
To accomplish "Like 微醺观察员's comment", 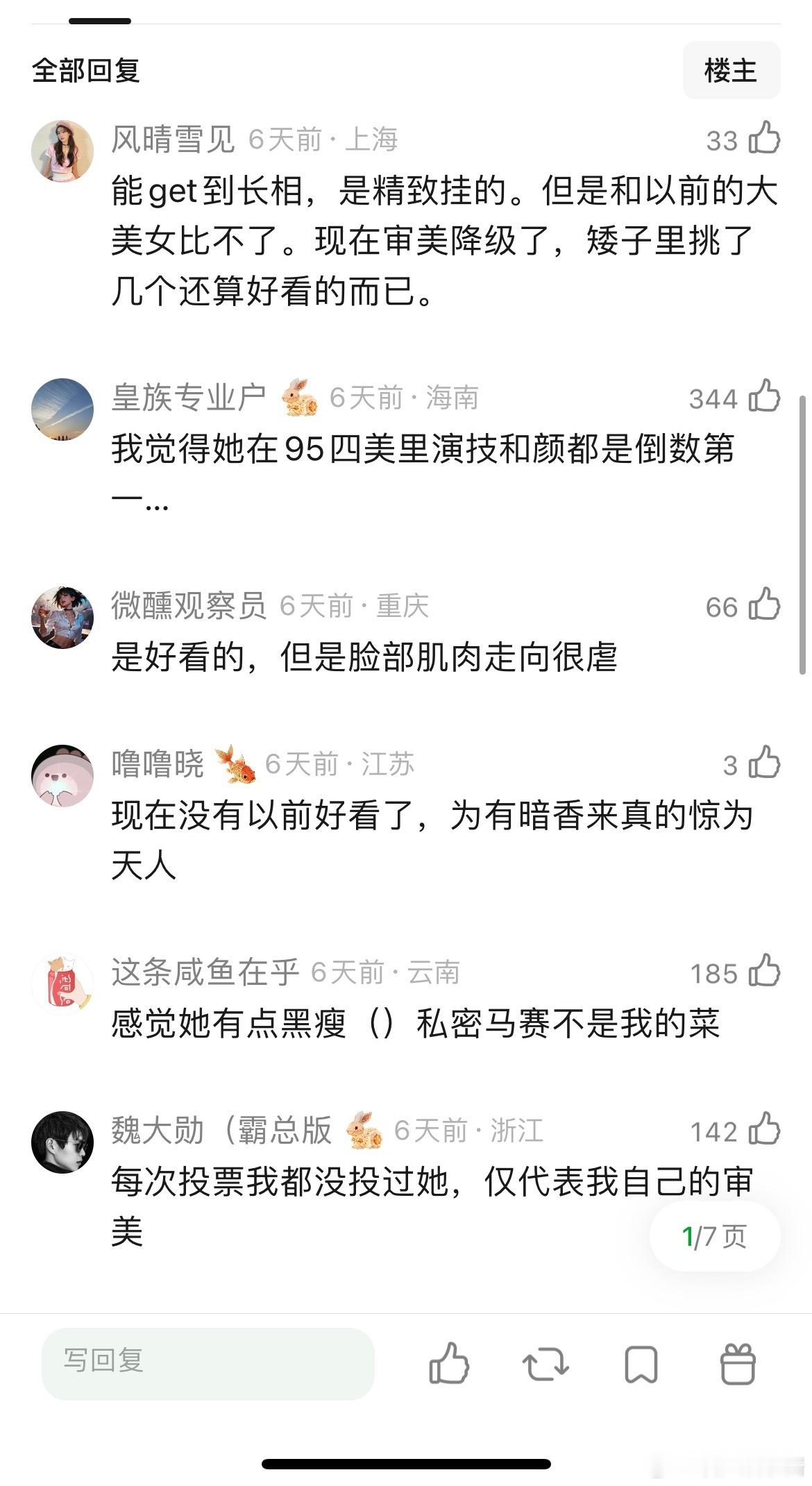I will 763,605.
